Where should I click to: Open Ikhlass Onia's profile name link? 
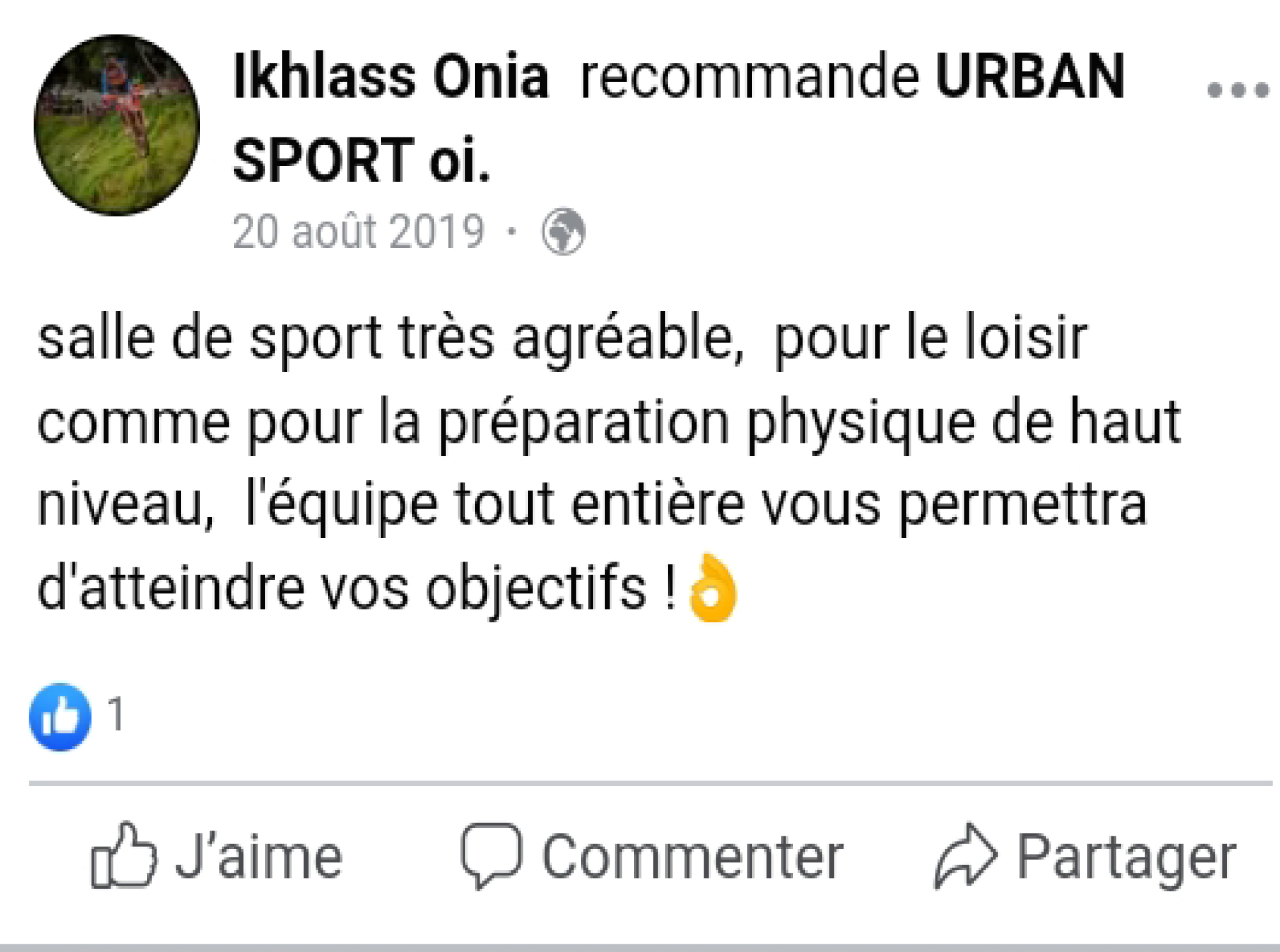point(390,77)
